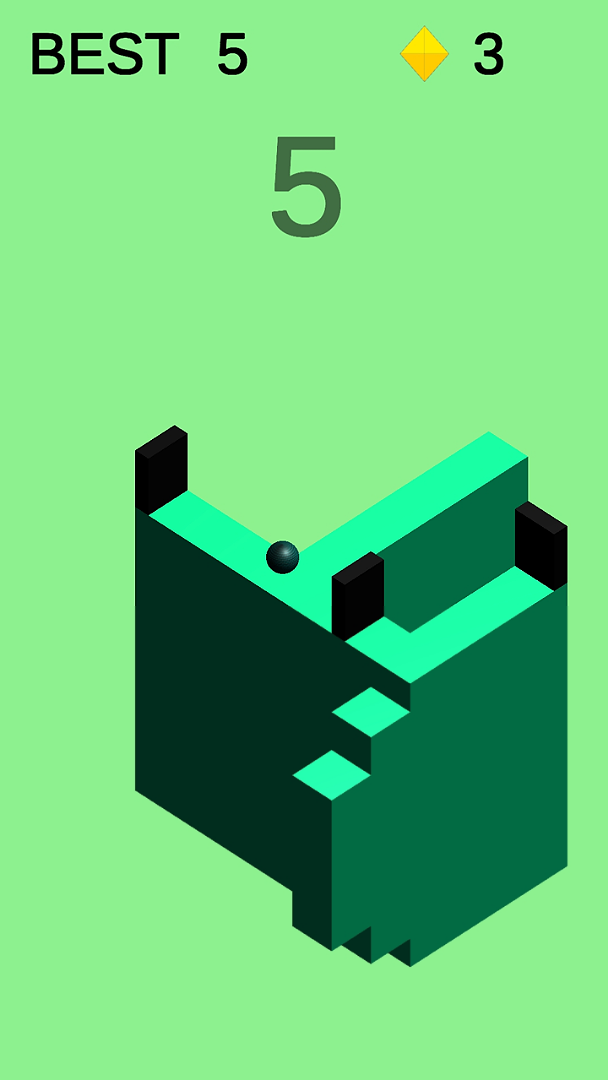Tap the rolling ball to change direction
The height and width of the screenshot is (1080, 608).
point(282,557)
